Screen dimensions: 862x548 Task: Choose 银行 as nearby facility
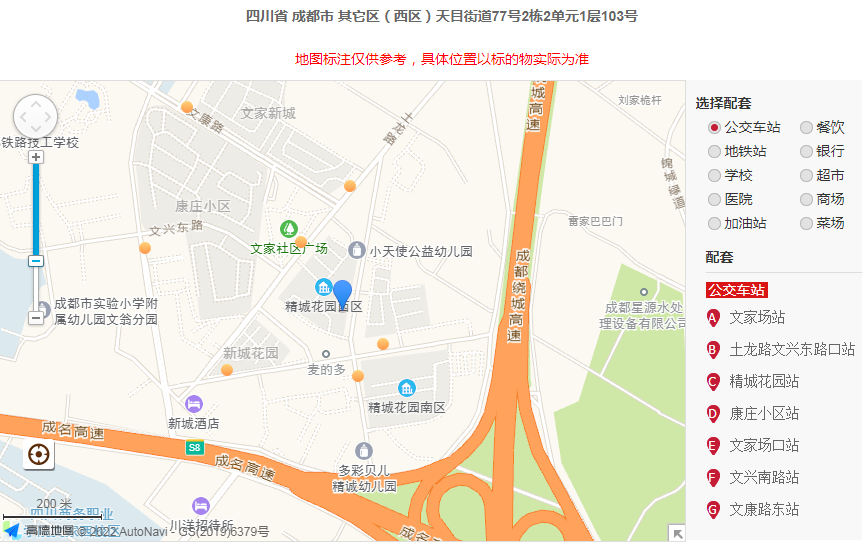pyautogui.click(x=806, y=152)
